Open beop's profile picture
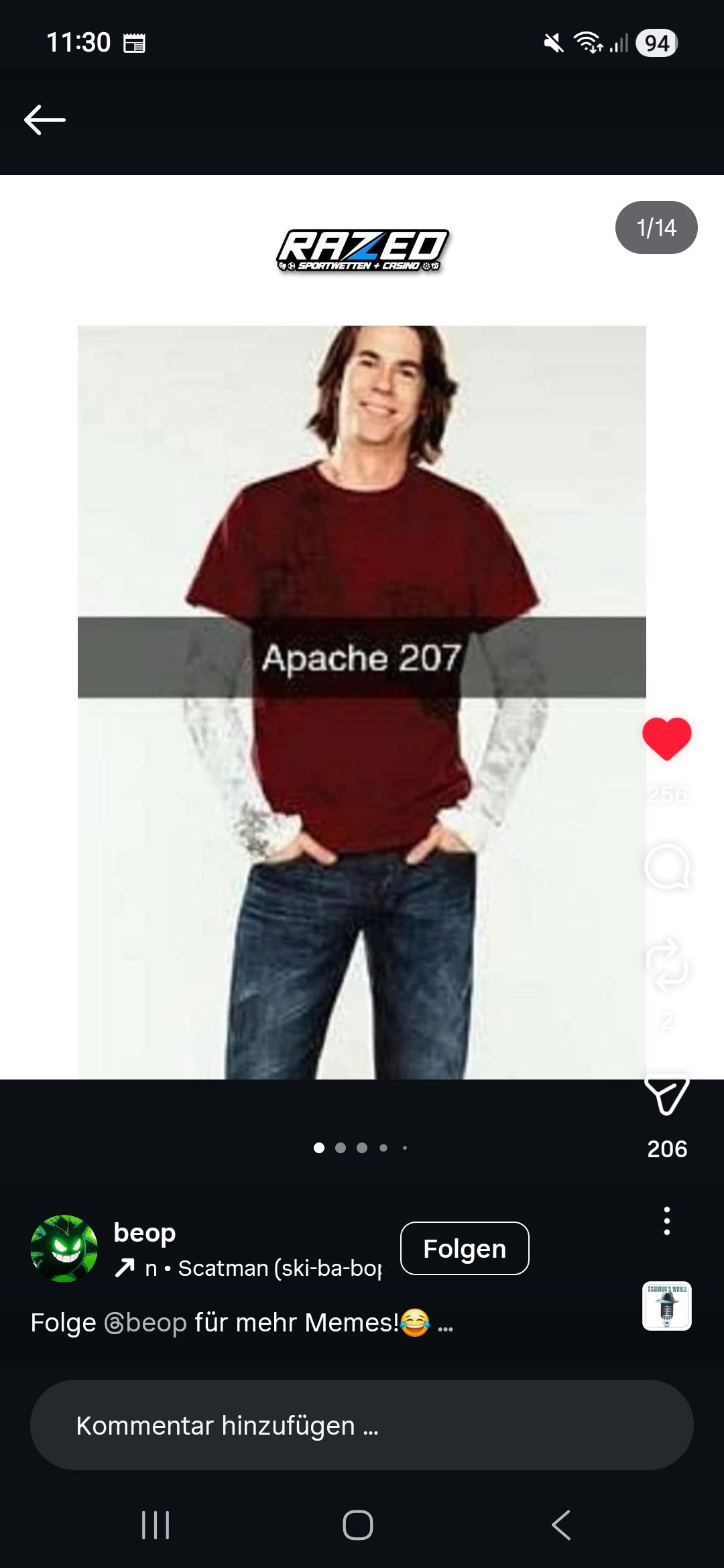 [x=64, y=1248]
